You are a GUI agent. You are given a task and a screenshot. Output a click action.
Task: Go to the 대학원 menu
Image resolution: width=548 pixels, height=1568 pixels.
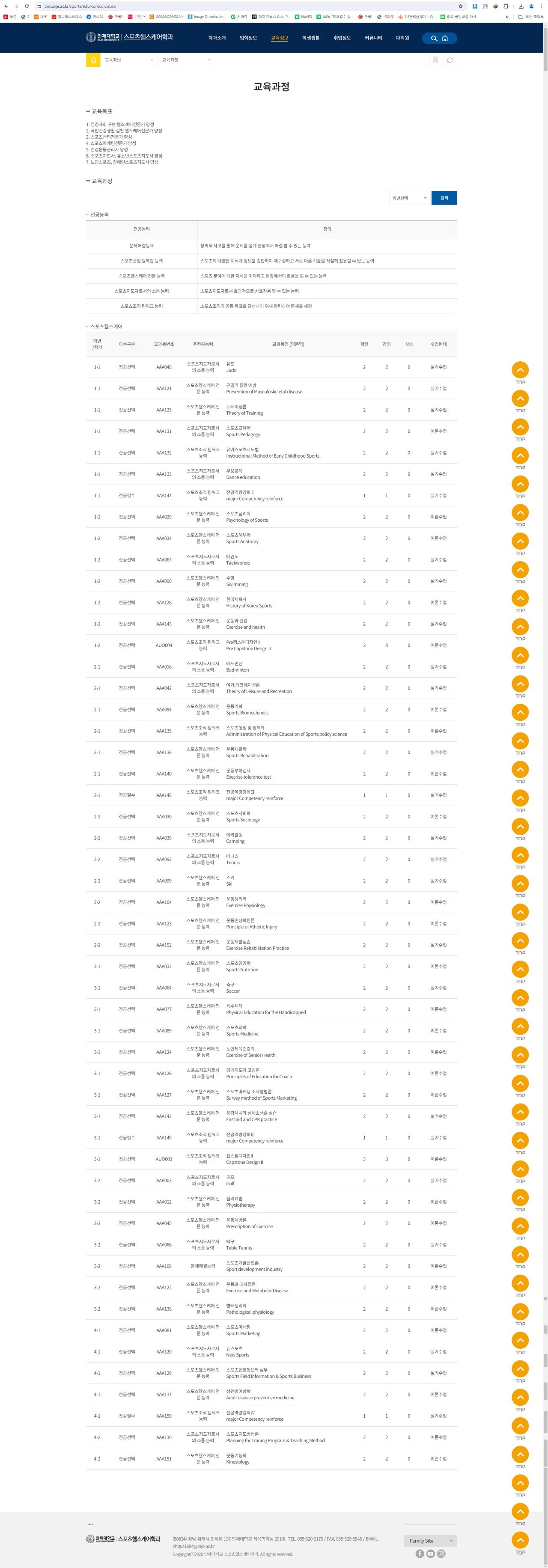[x=402, y=38]
